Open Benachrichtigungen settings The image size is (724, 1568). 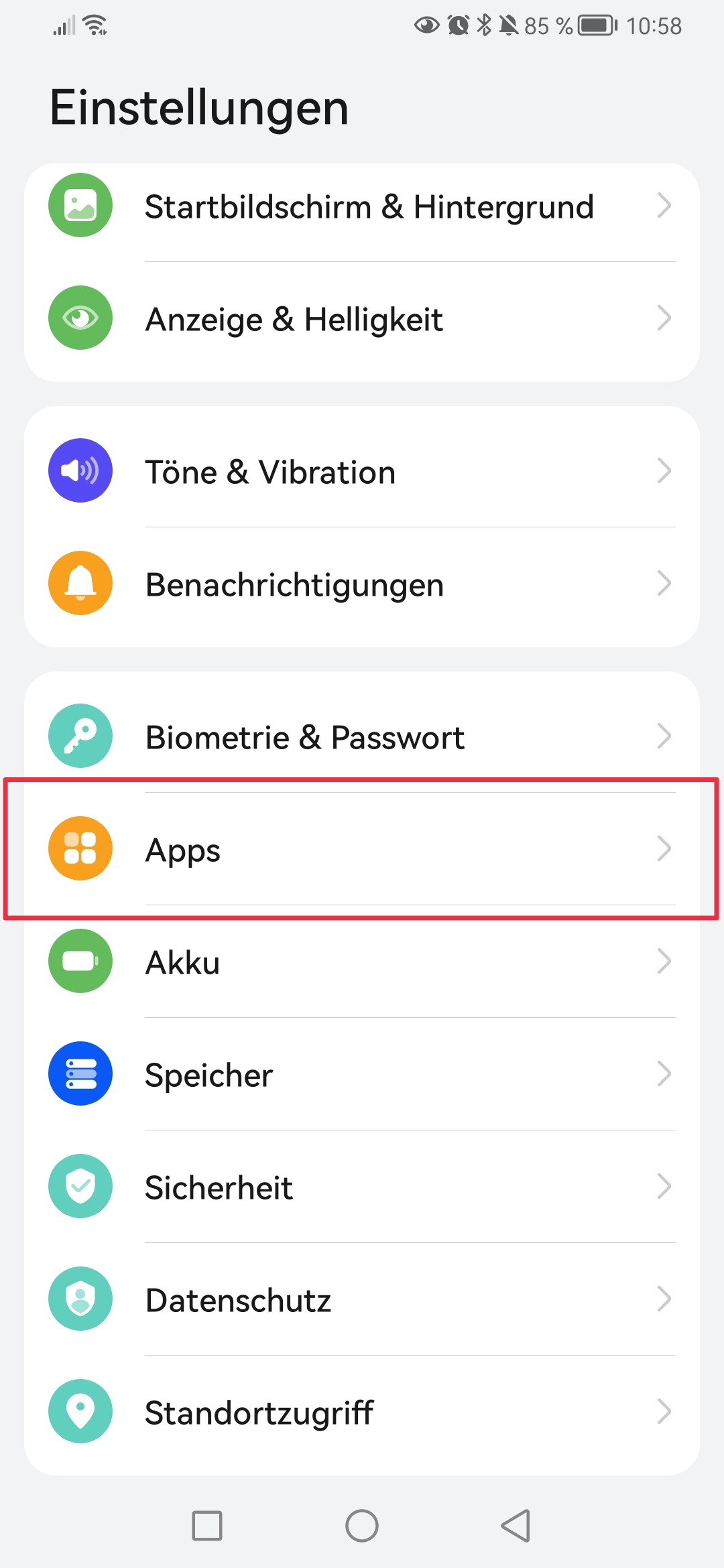click(x=362, y=584)
